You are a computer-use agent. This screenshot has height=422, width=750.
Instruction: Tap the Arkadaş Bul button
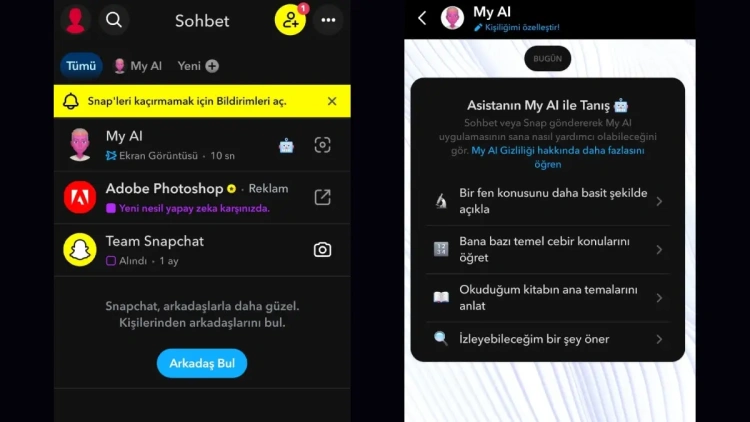(202, 363)
